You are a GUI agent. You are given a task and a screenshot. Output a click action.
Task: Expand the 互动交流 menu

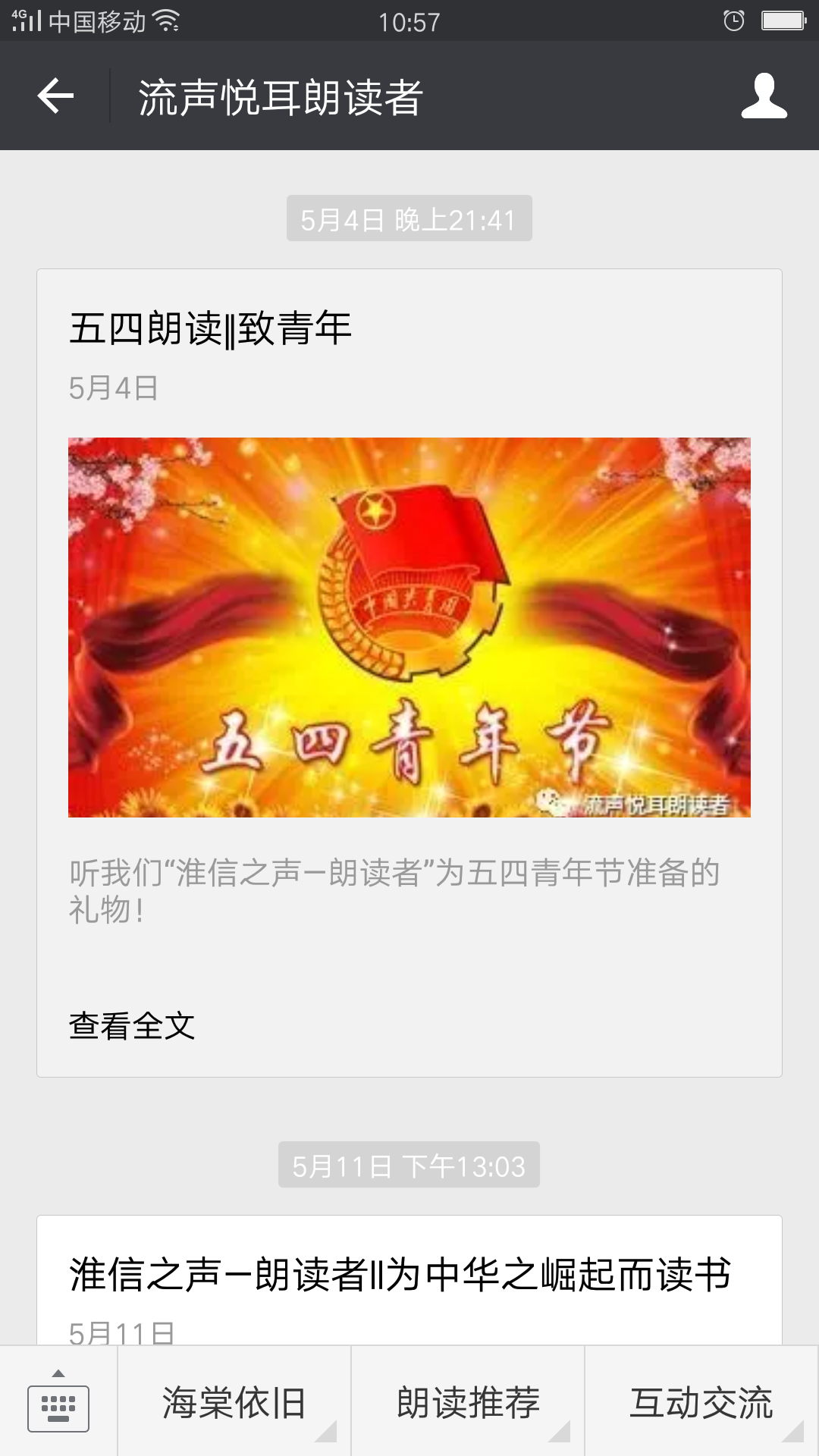pos(701,1402)
